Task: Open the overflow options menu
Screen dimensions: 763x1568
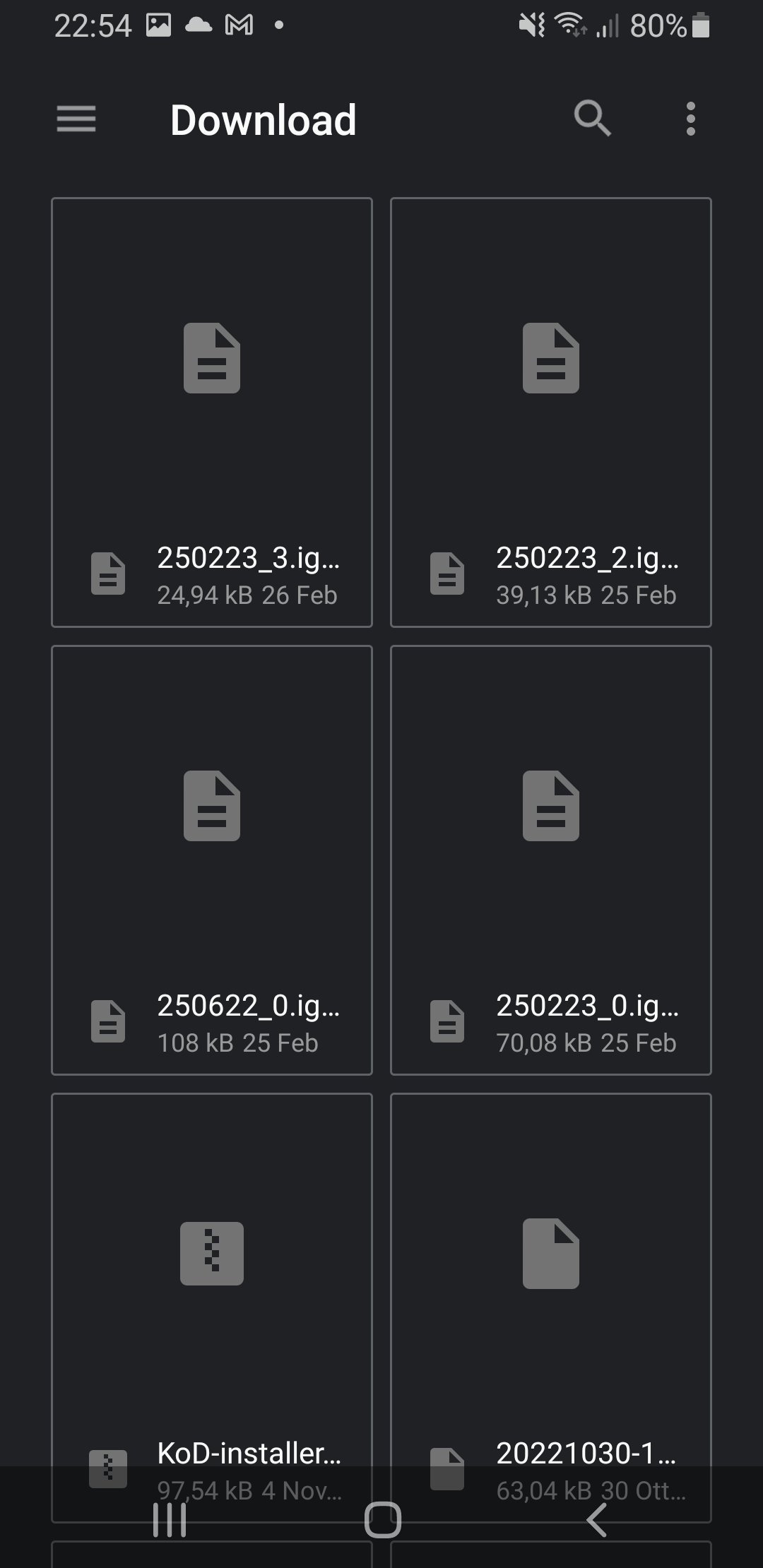Action: pyautogui.click(x=690, y=119)
